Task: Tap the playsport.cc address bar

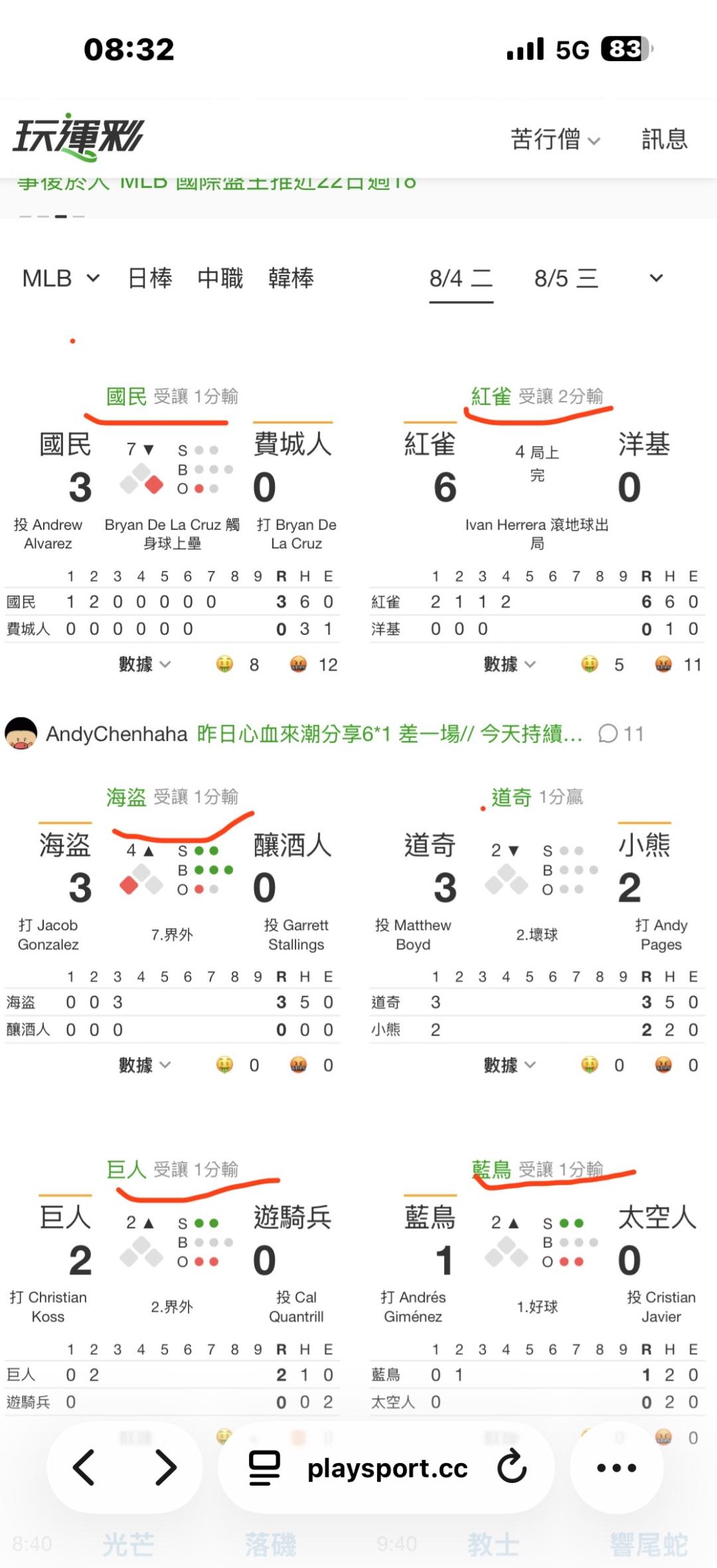Action: [x=387, y=1468]
